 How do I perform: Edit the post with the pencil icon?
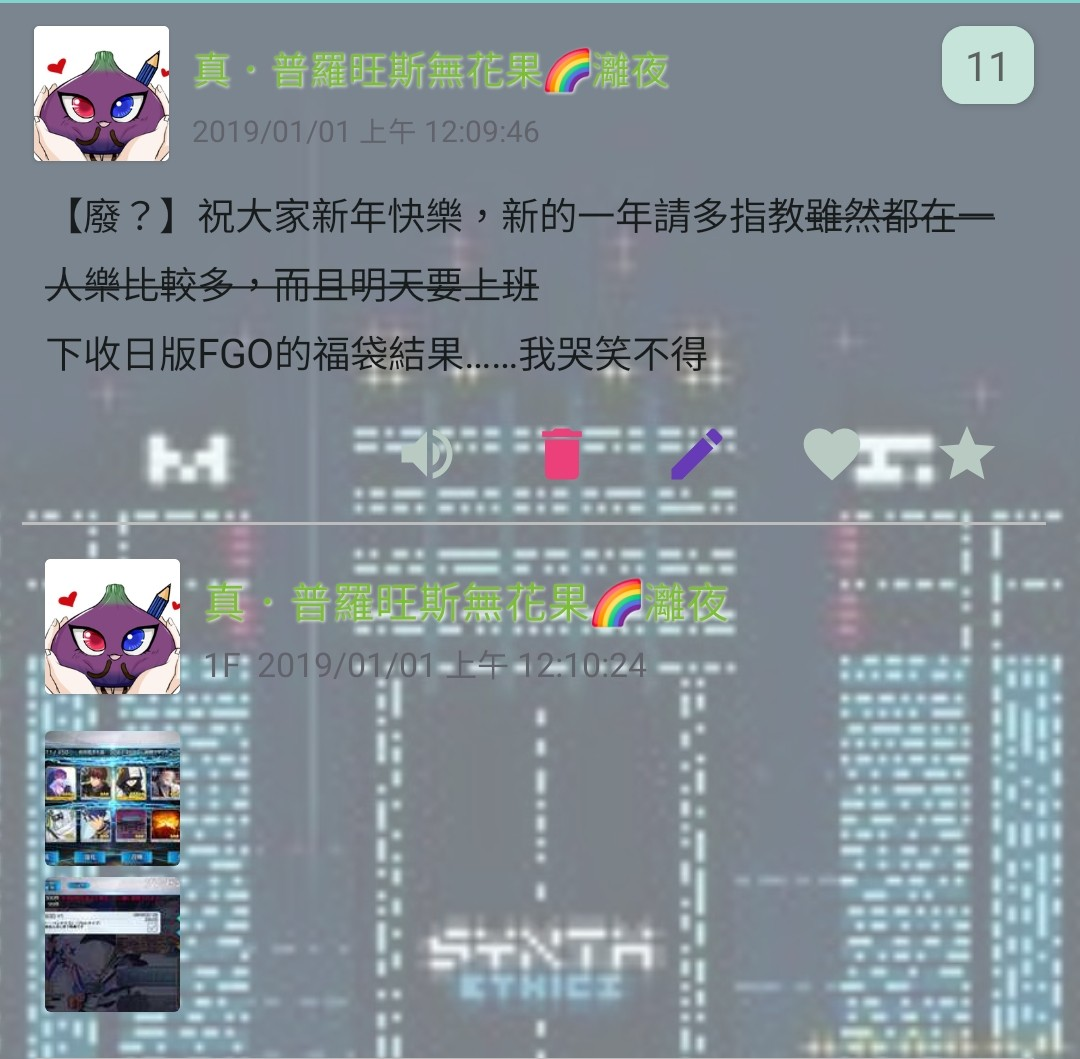pyautogui.click(x=696, y=454)
